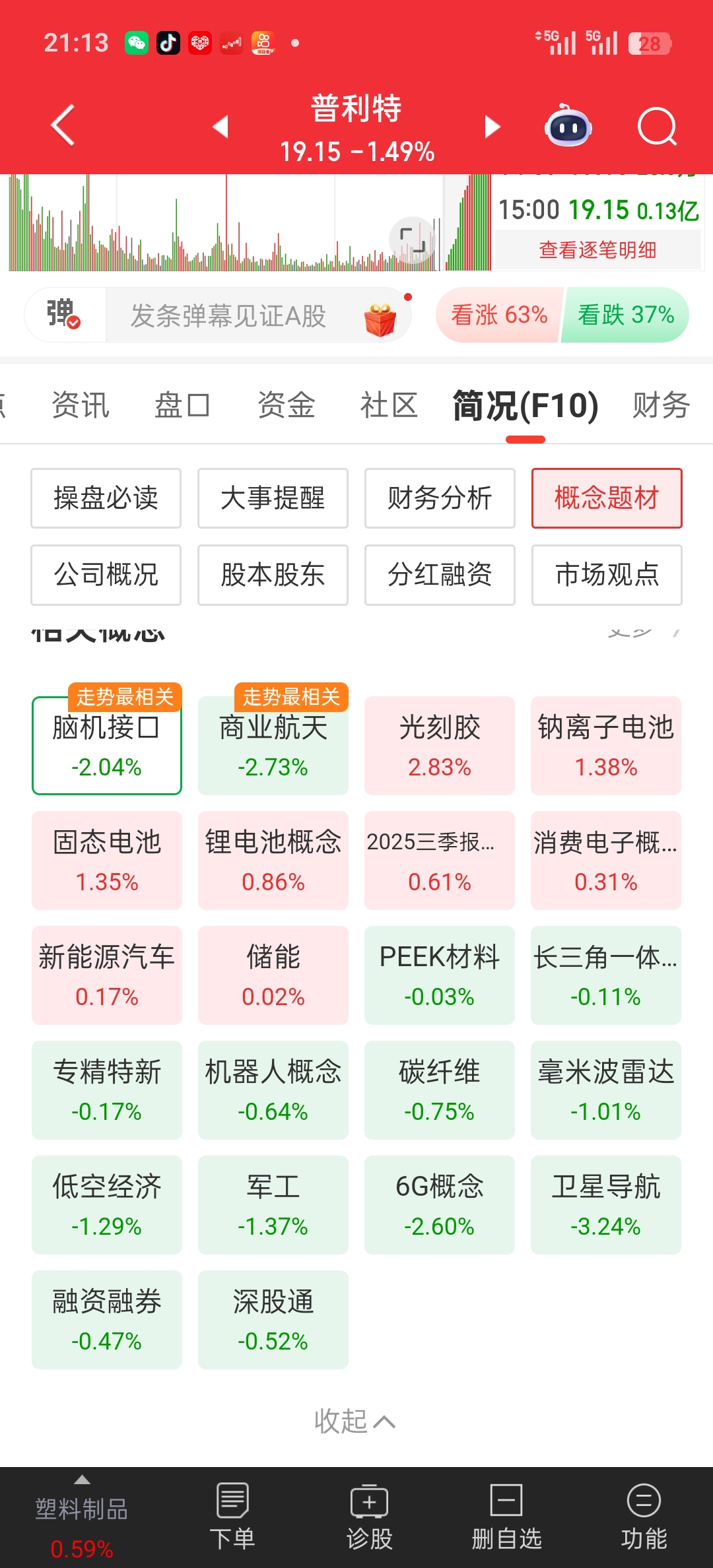
Task: Switch to the 资金 tab
Action: point(286,405)
